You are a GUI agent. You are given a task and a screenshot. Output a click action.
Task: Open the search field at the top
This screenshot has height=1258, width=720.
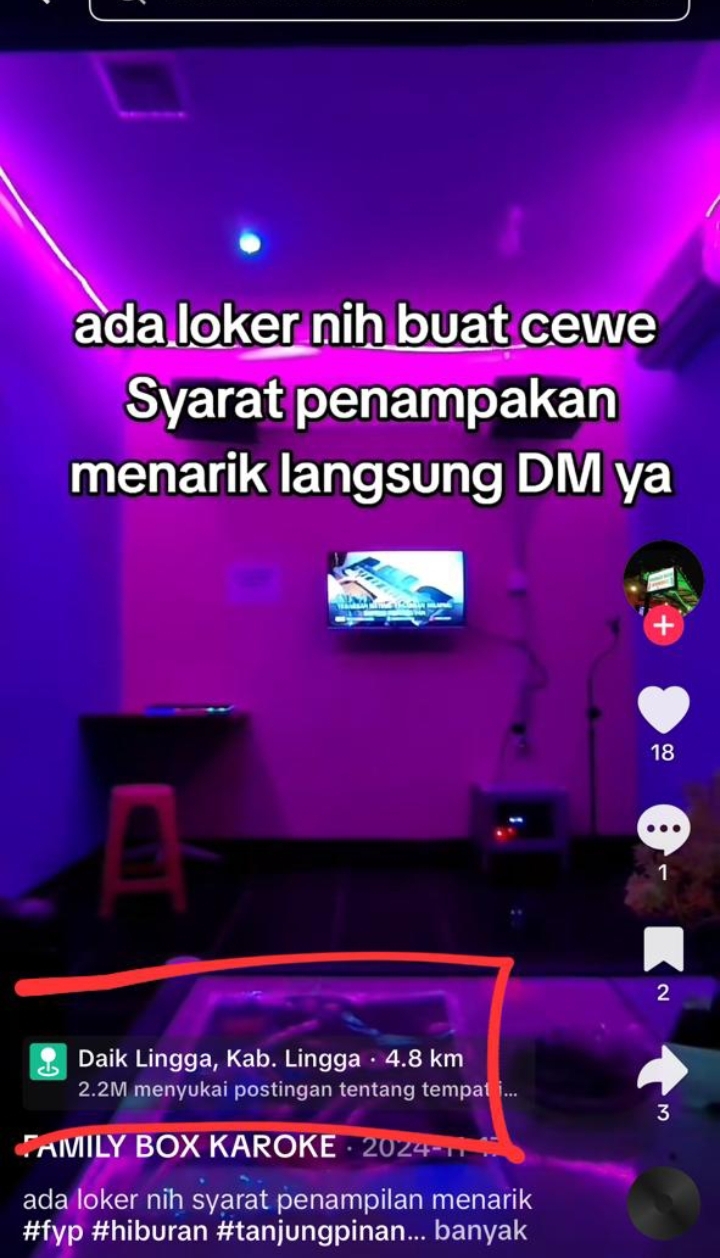[390, 8]
